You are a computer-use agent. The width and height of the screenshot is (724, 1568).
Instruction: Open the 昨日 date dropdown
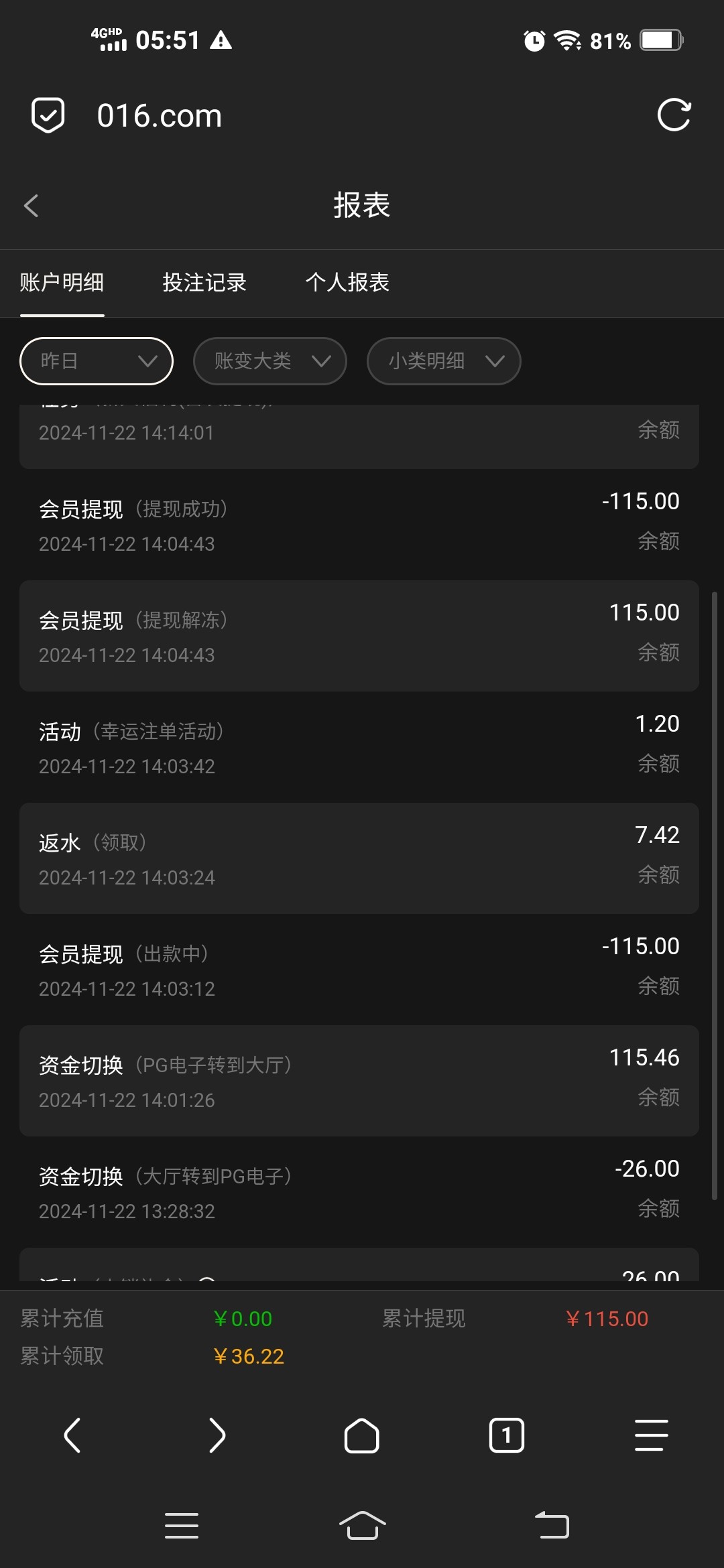pos(97,361)
